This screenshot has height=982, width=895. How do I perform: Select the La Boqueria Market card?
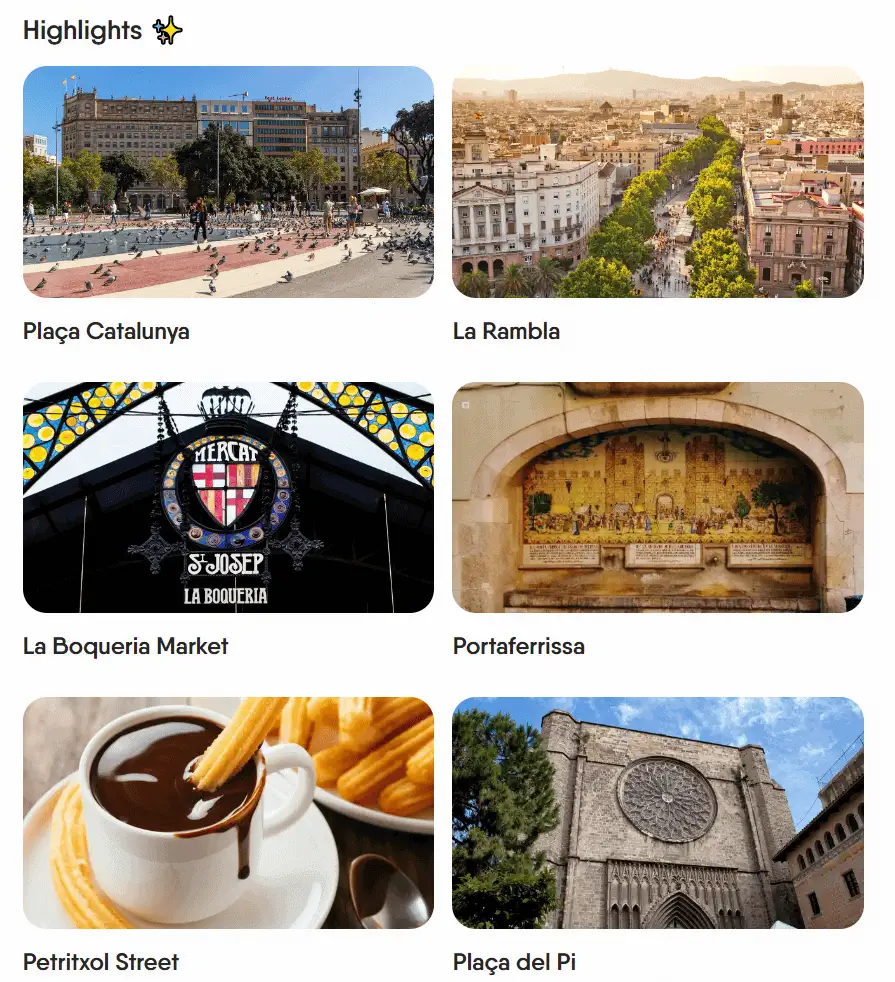pyautogui.click(x=228, y=497)
